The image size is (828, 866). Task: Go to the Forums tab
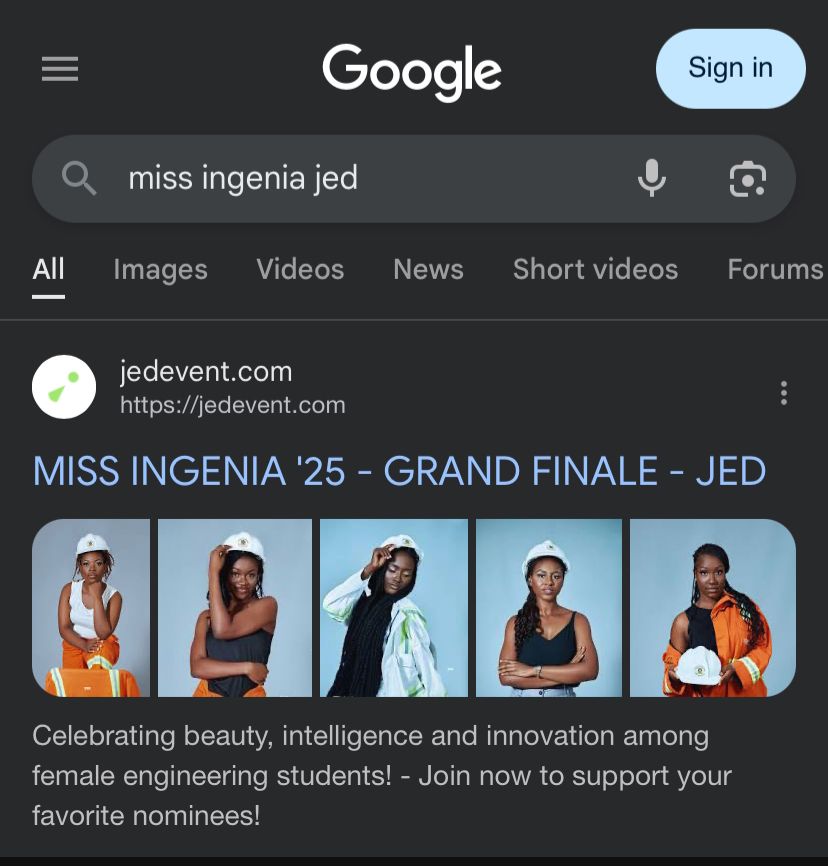click(x=775, y=269)
